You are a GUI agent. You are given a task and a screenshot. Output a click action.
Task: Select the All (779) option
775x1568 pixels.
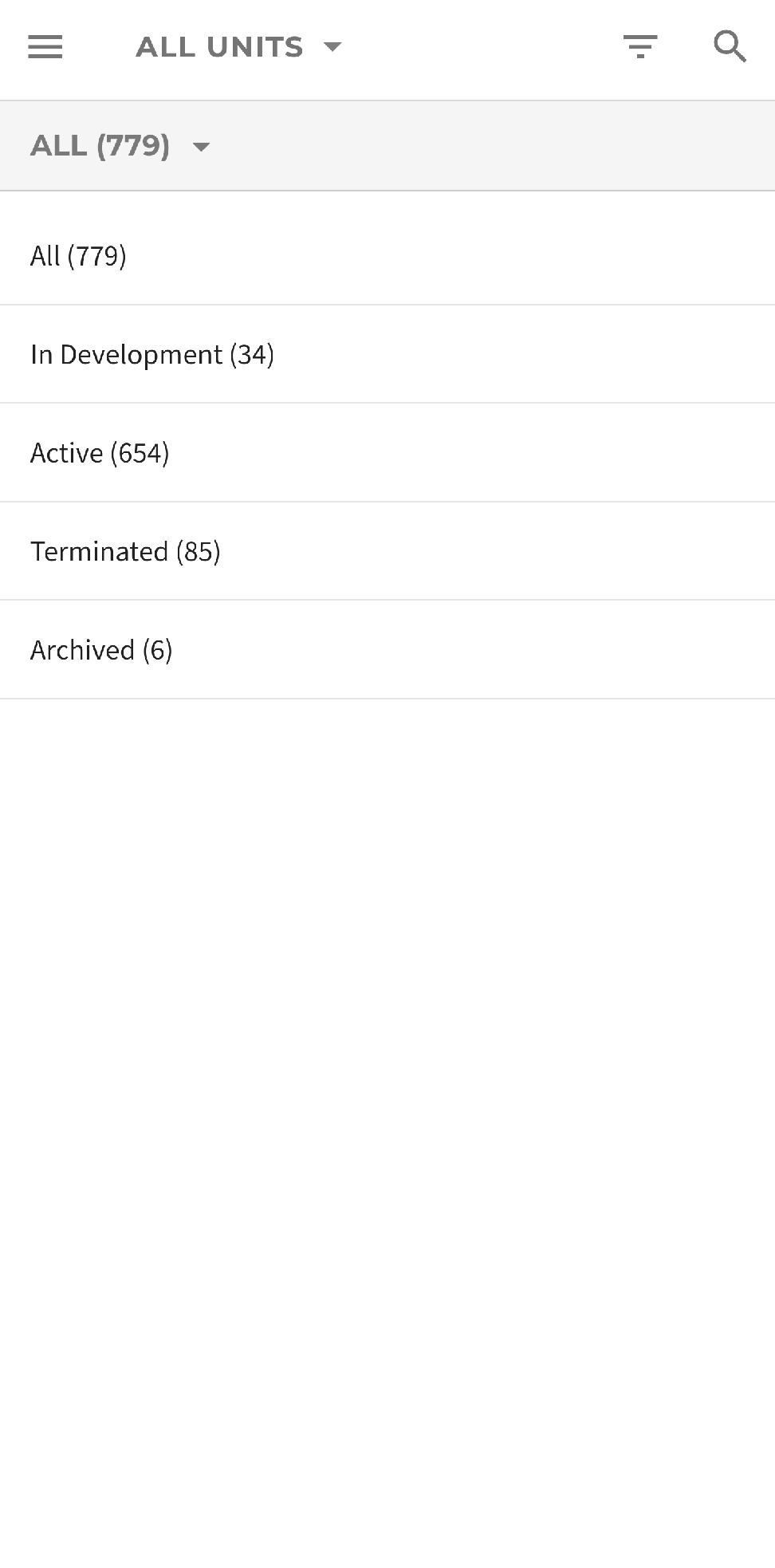(x=387, y=256)
